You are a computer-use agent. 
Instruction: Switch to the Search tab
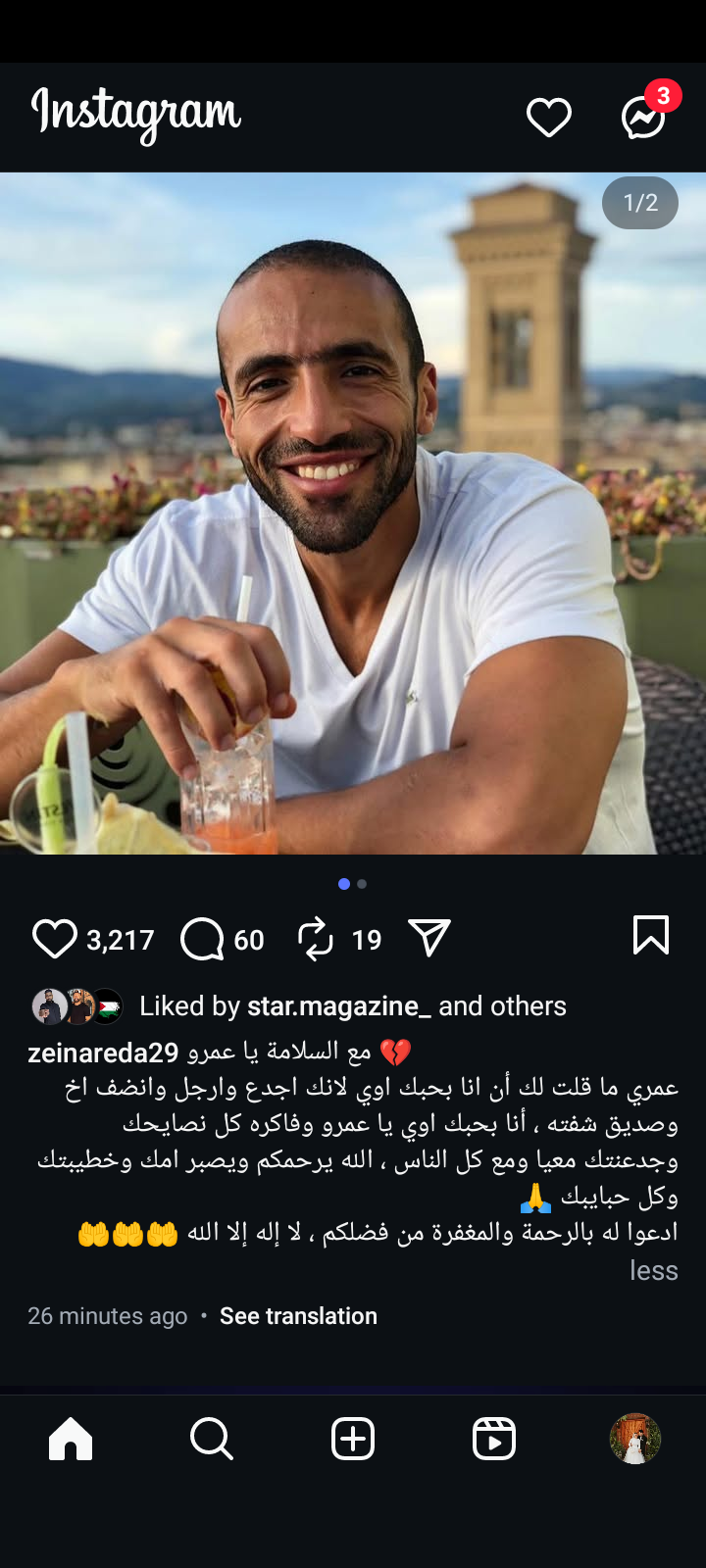click(212, 1440)
